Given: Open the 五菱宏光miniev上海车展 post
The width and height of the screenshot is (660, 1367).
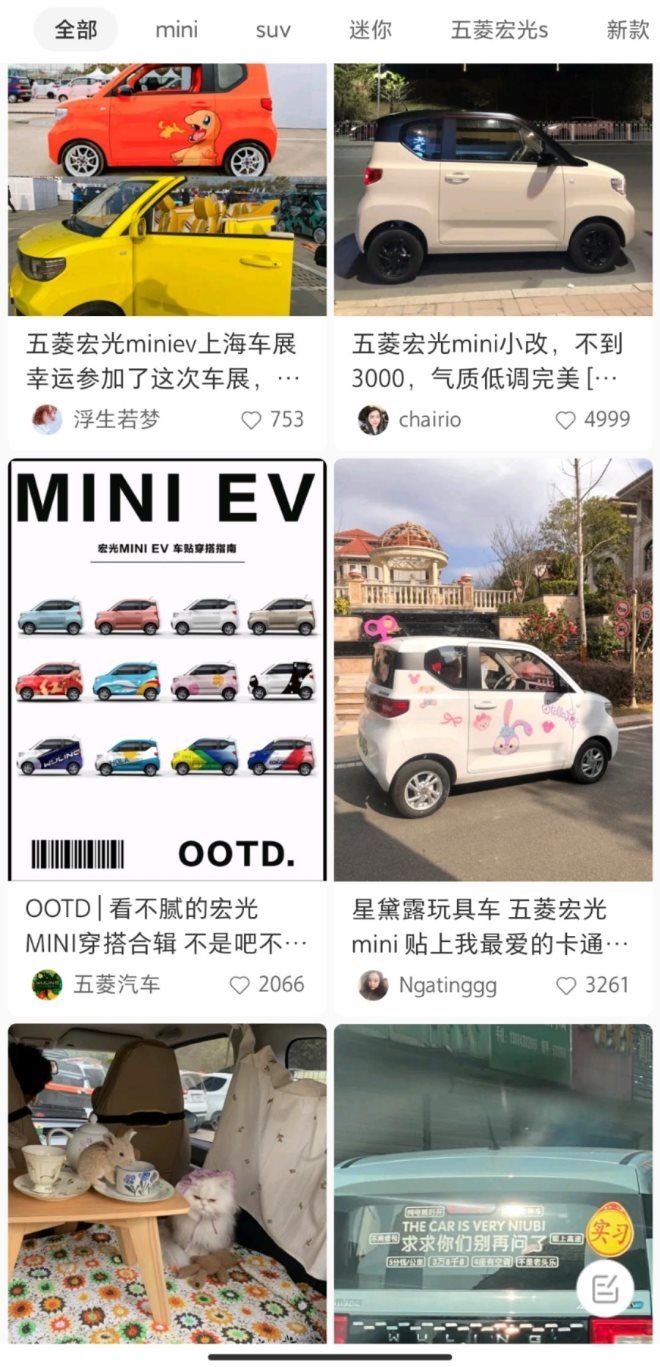Looking at the screenshot, I should point(167,190).
